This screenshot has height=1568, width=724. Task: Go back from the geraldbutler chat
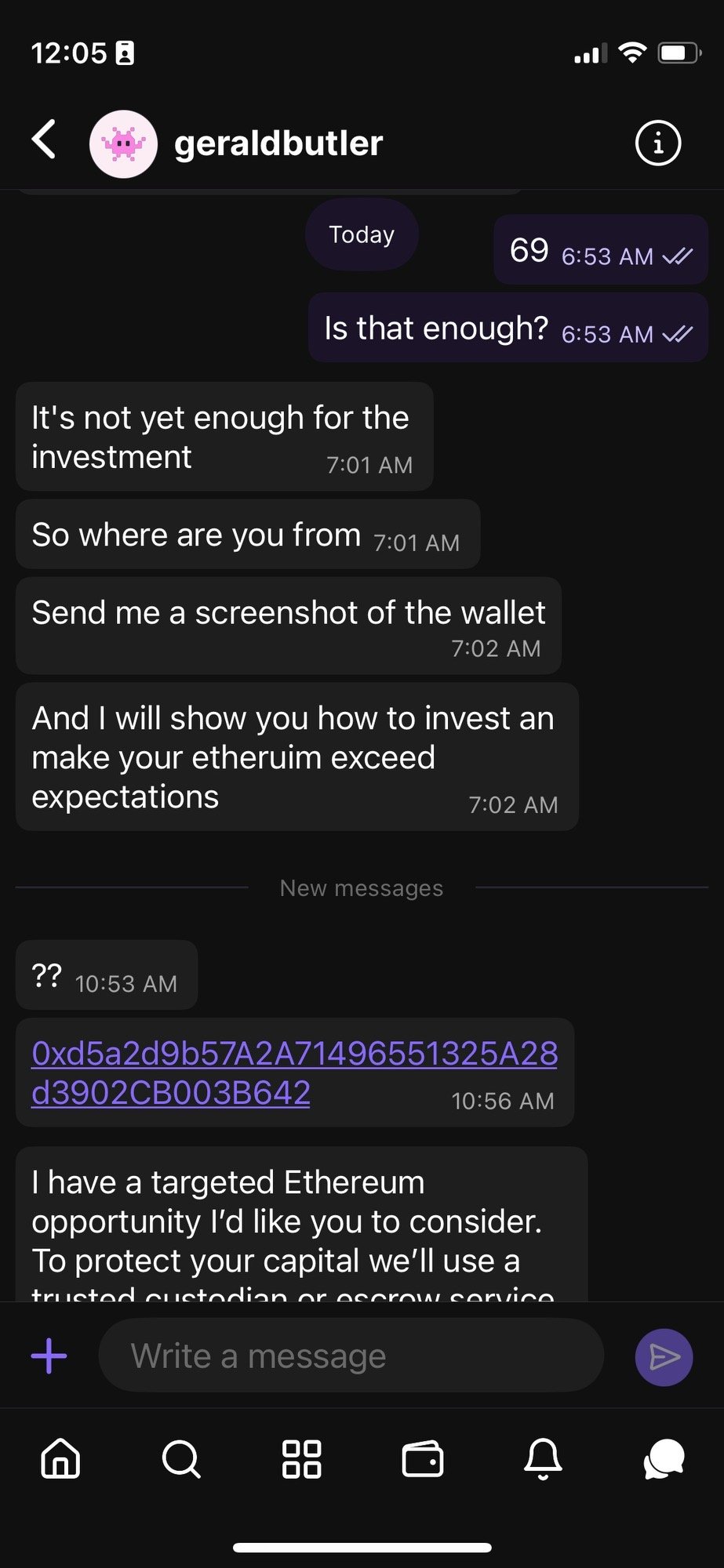pyautogui.click(x=45, y=141)
